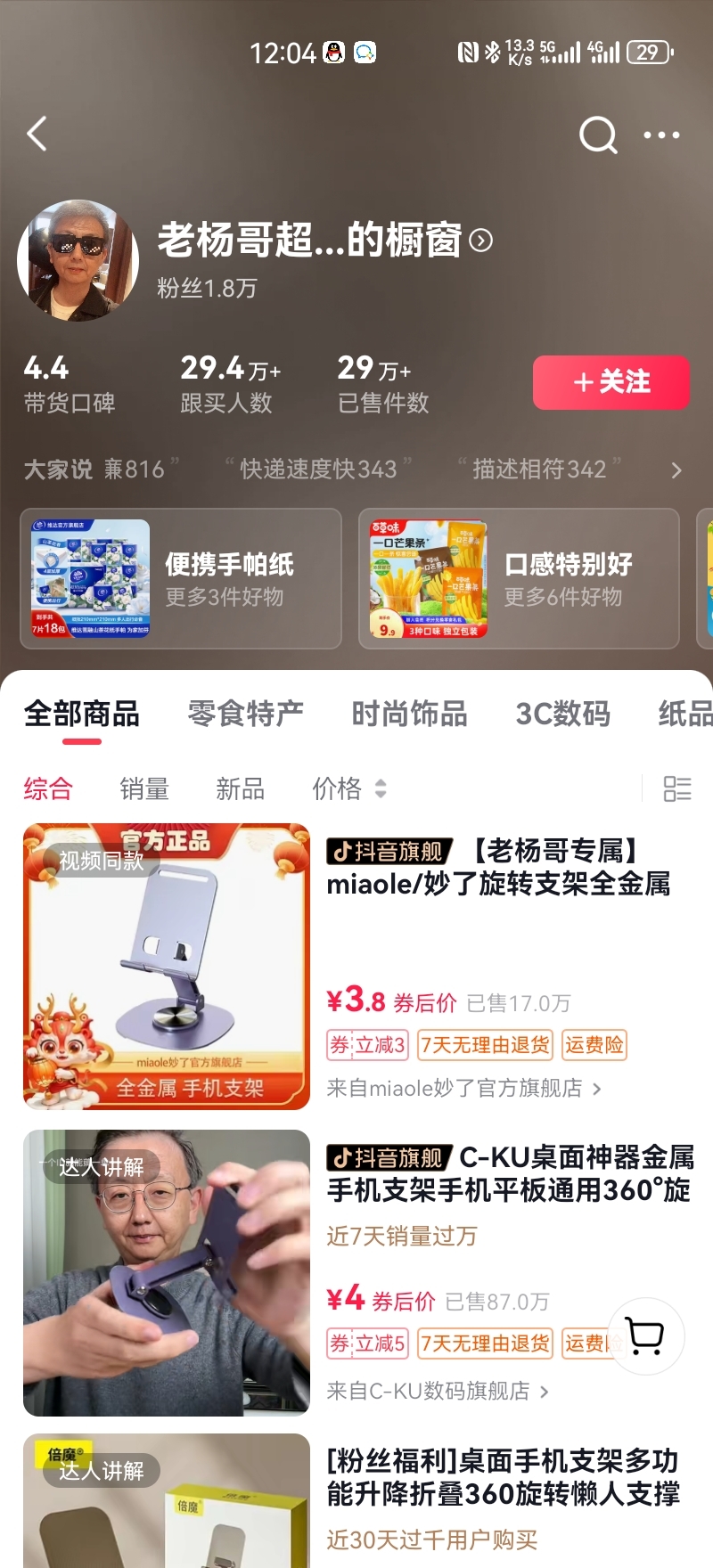Tap the 抖音旗舰 badge on the first product

388,852
